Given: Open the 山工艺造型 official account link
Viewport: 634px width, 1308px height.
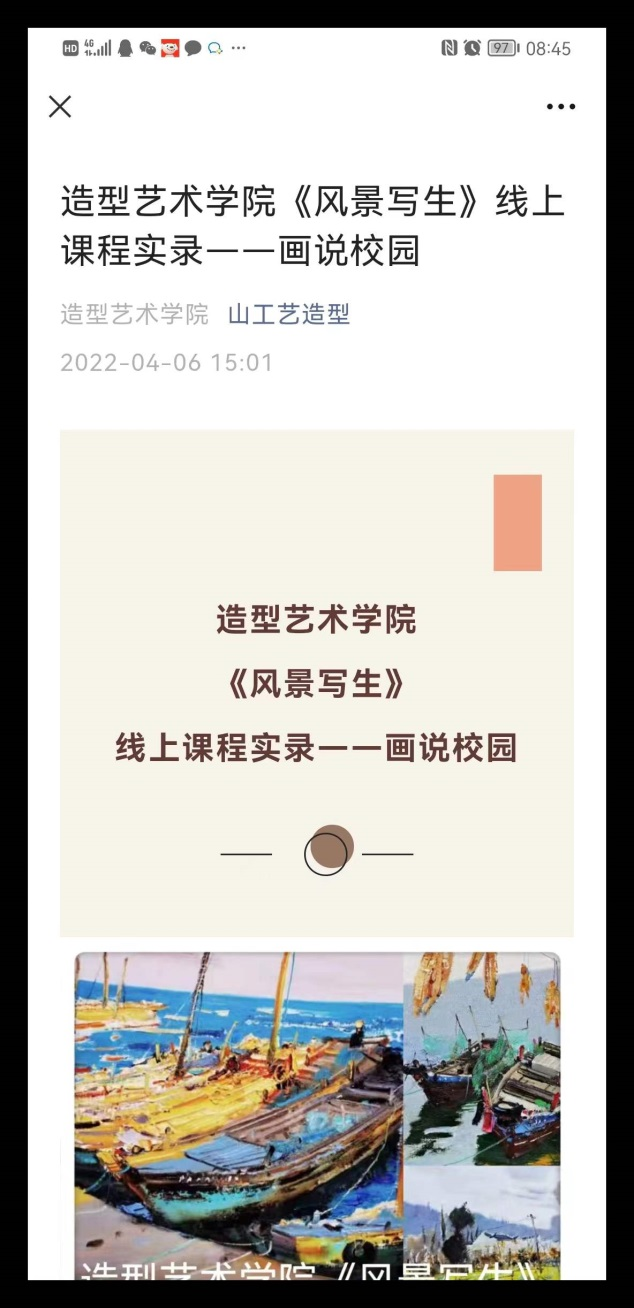Looking at the screenshot, I should point(289,314).
